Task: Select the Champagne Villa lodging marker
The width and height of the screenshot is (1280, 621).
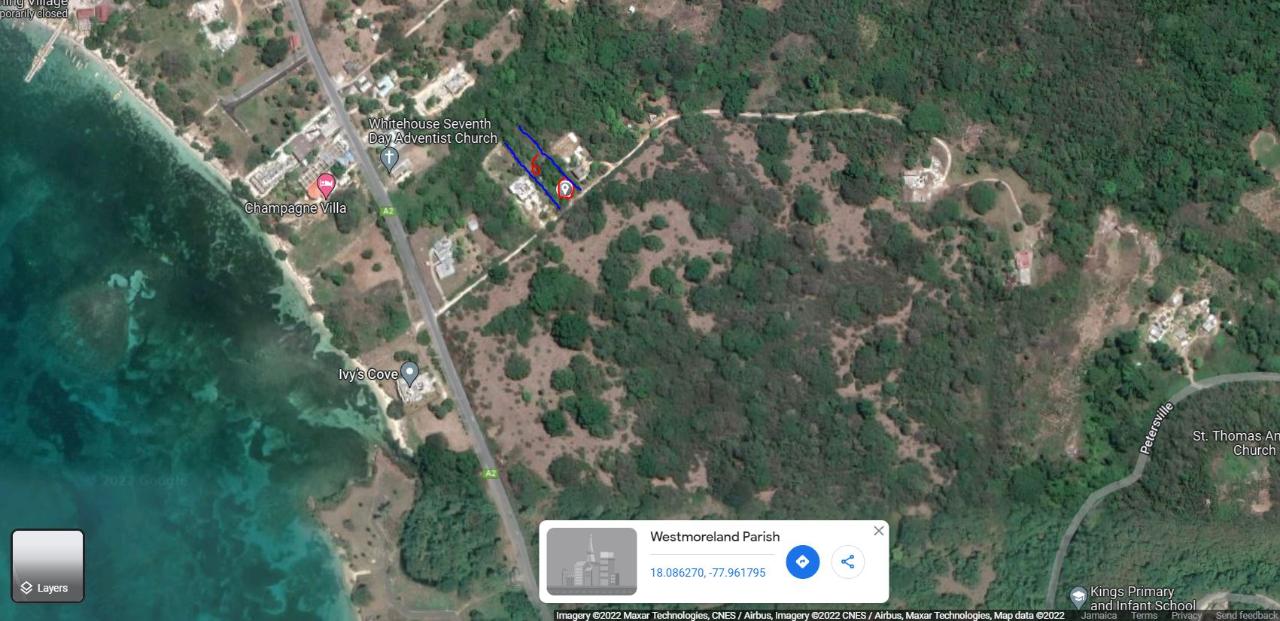Action: pyautogui.click(x=326, y=185)
